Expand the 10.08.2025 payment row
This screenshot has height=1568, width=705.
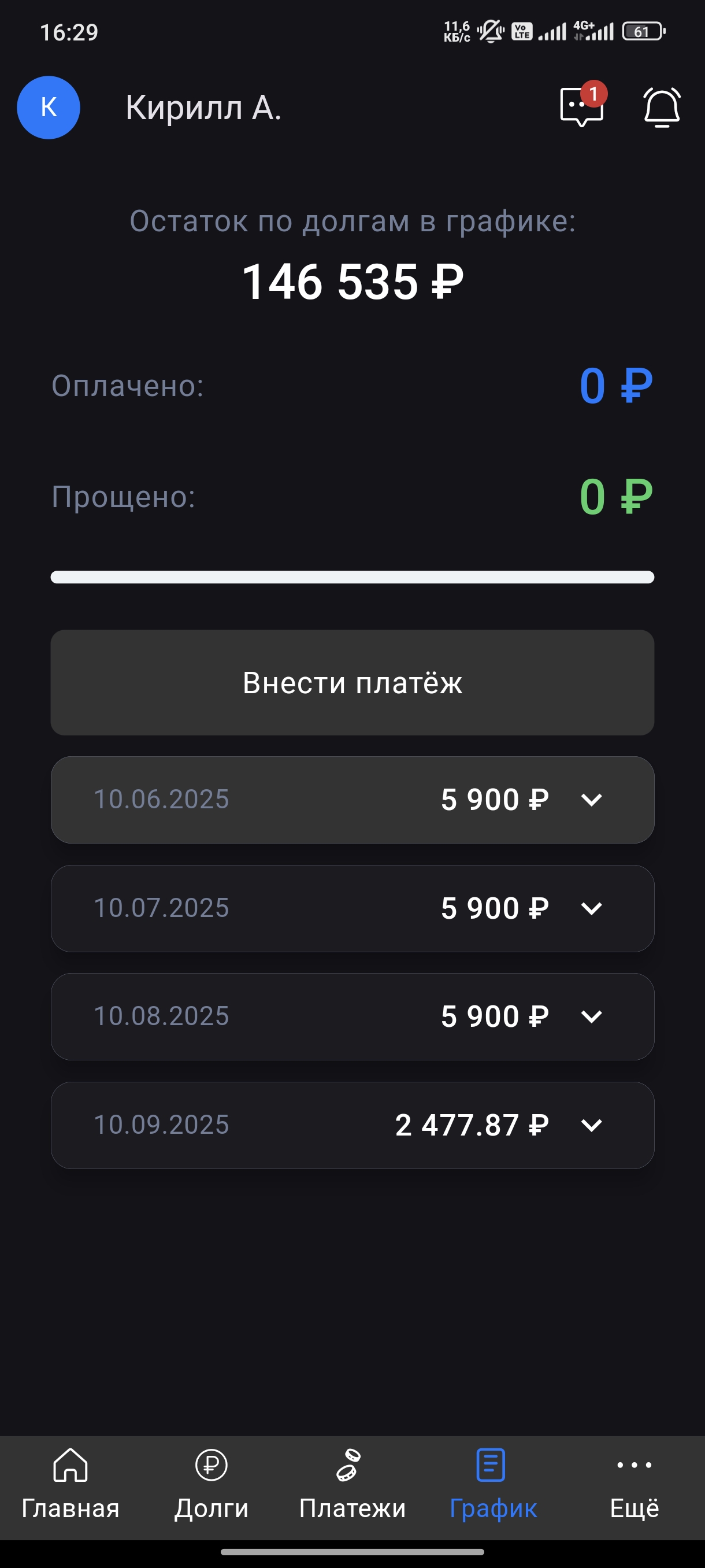pos(352,1016)
